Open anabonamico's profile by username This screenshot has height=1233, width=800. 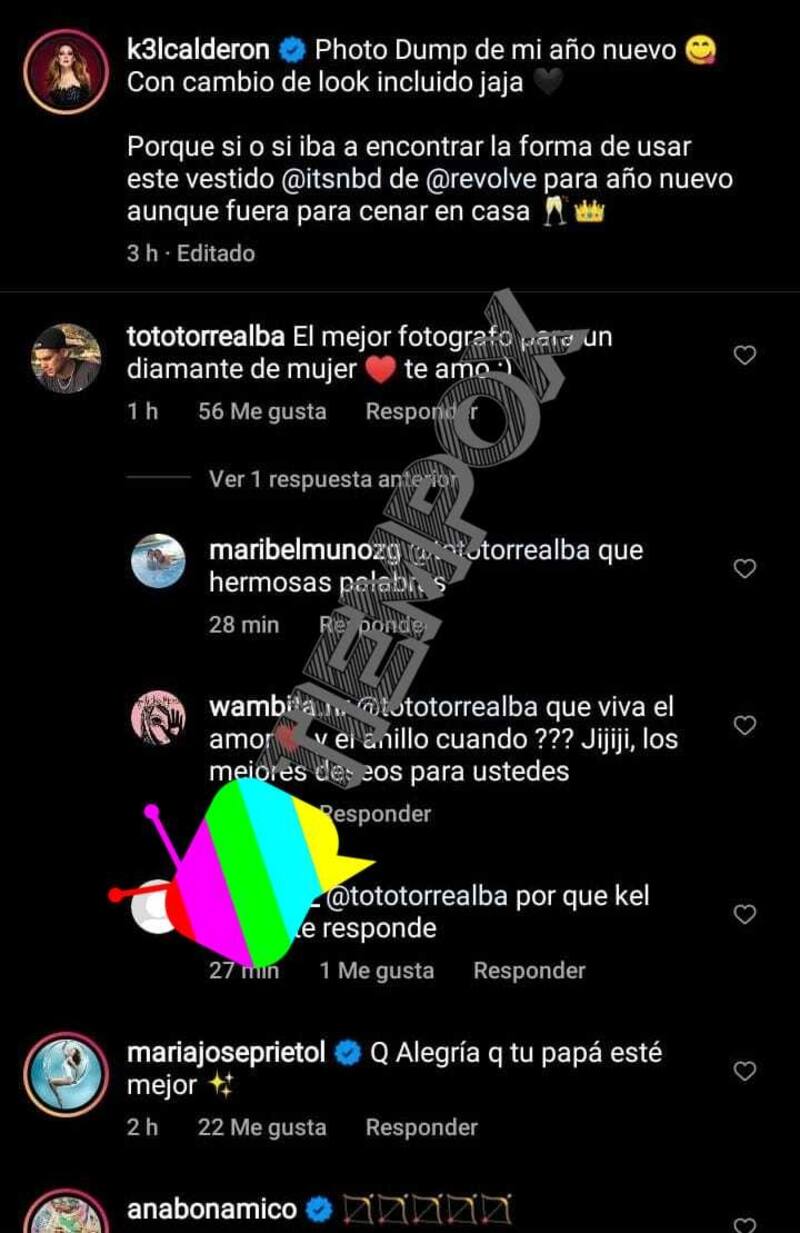(x=212, y=1209)
